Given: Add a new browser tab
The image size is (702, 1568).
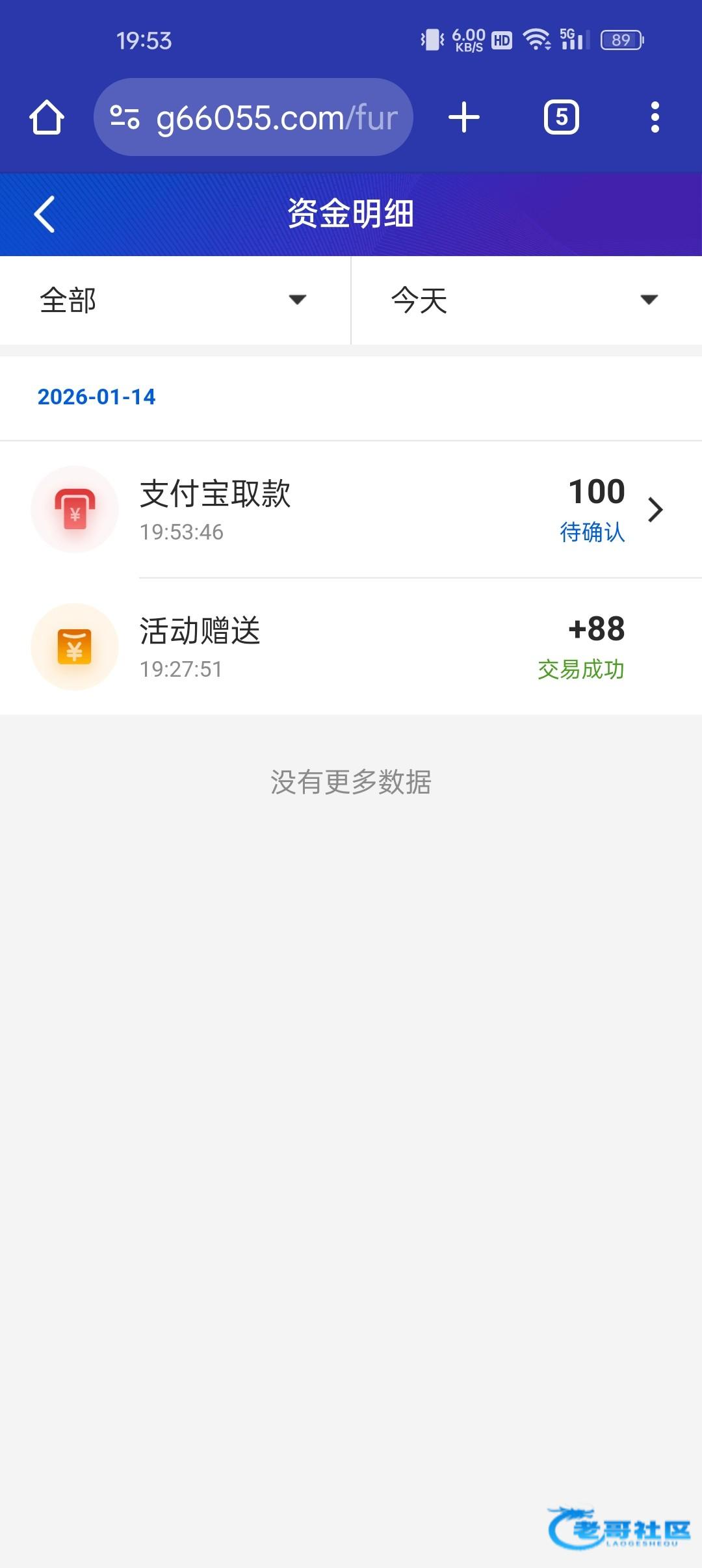Looking at the screenshot, I should point(464,118).
